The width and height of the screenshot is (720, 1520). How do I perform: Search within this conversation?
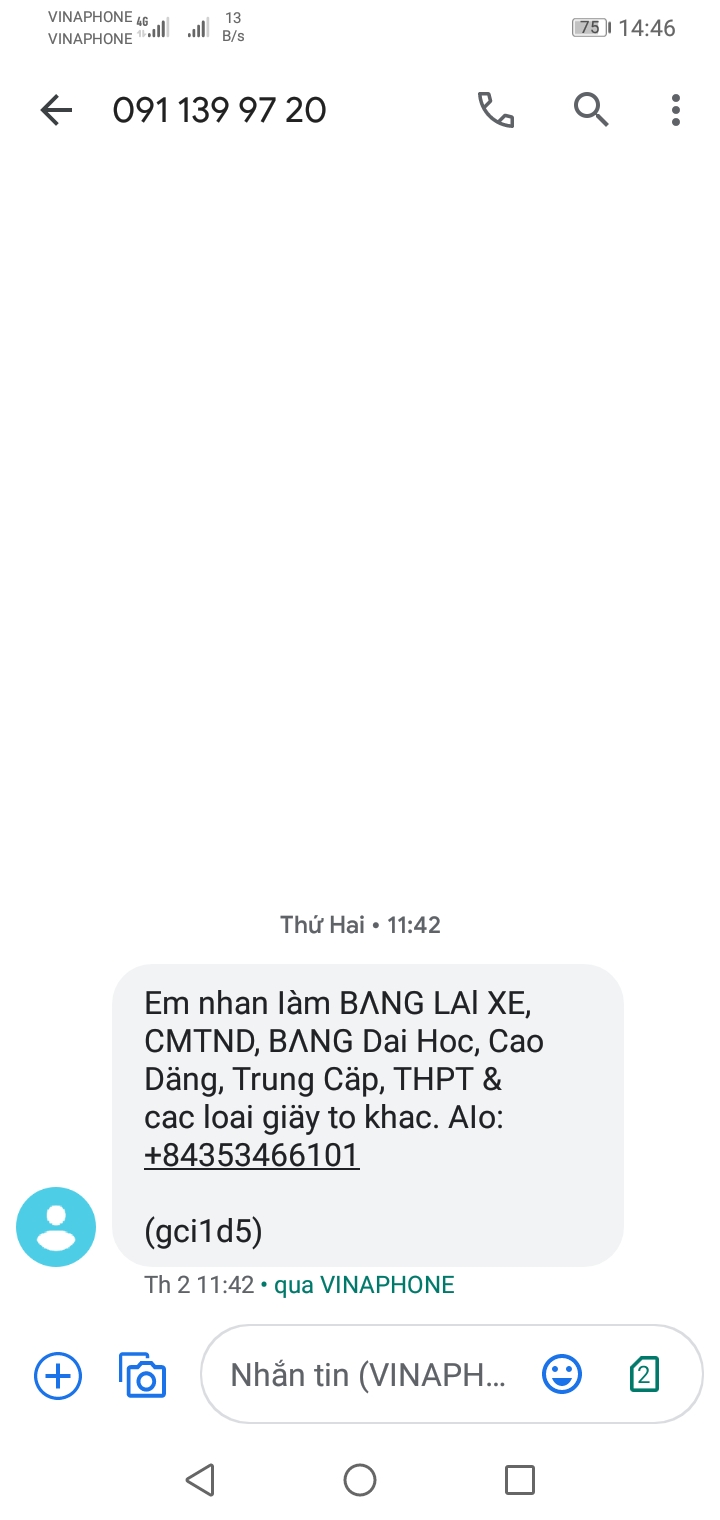591,110
